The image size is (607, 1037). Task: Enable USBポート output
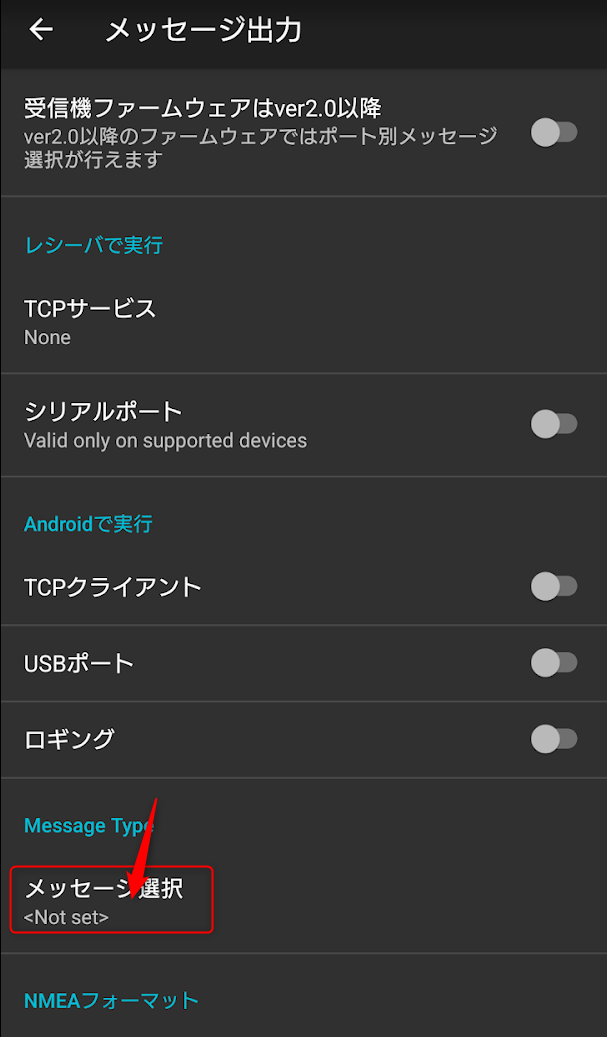click(553, 662)
